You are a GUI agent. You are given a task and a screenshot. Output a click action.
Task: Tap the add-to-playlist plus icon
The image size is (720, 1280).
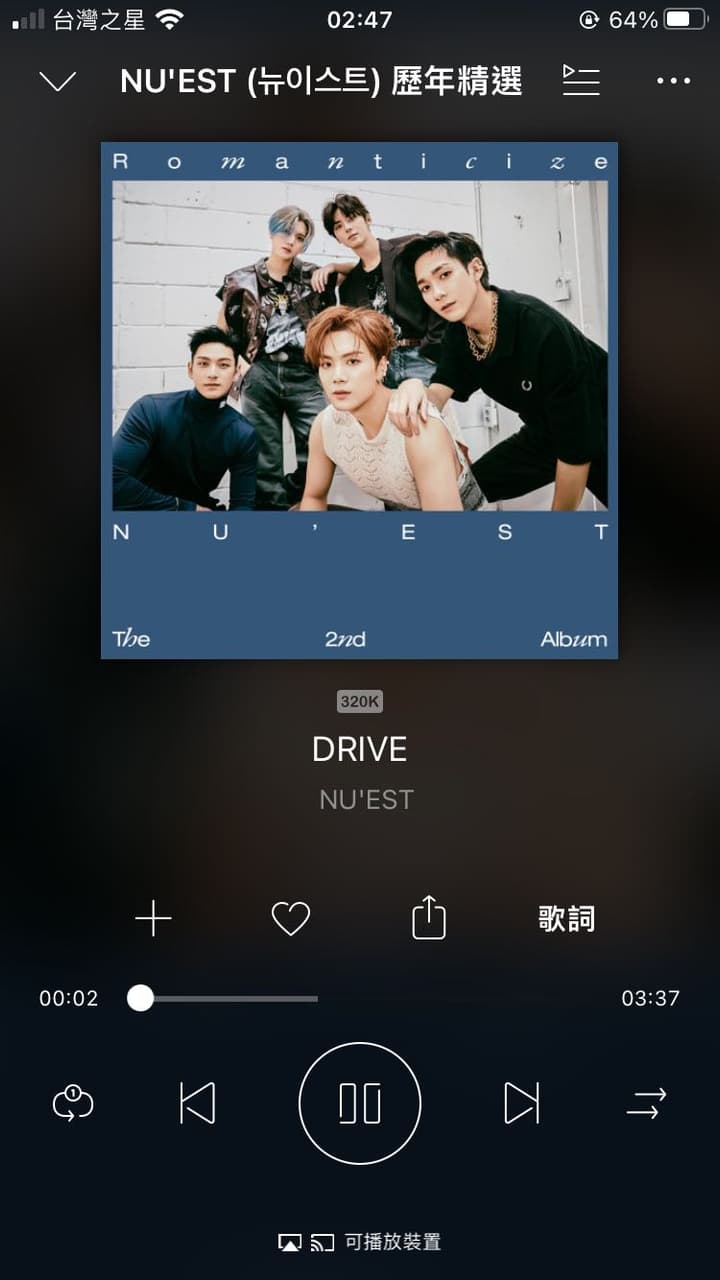pos(153,918)
